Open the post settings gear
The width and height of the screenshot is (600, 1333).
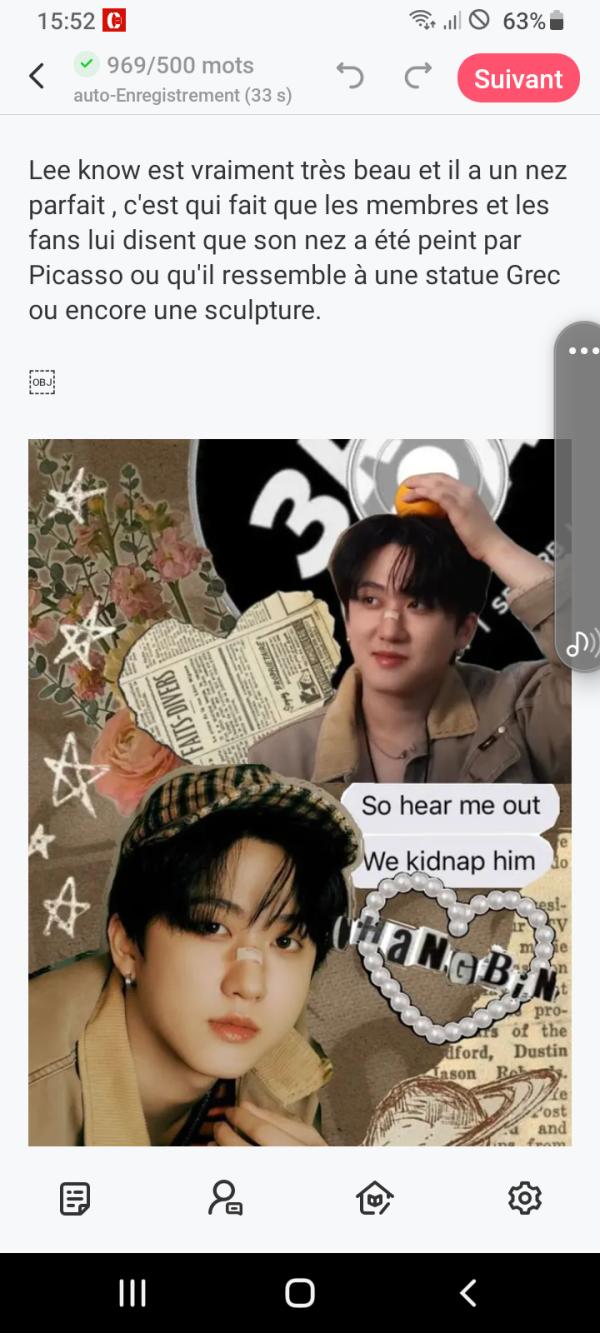(x=524, y=1197)
